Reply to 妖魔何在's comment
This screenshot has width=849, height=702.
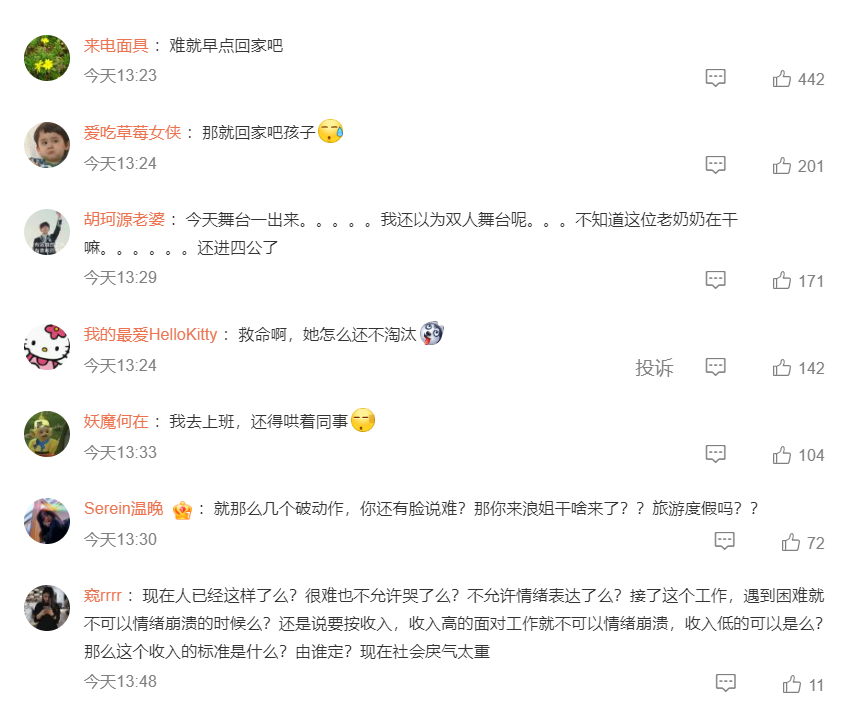(x=715, y=454)
